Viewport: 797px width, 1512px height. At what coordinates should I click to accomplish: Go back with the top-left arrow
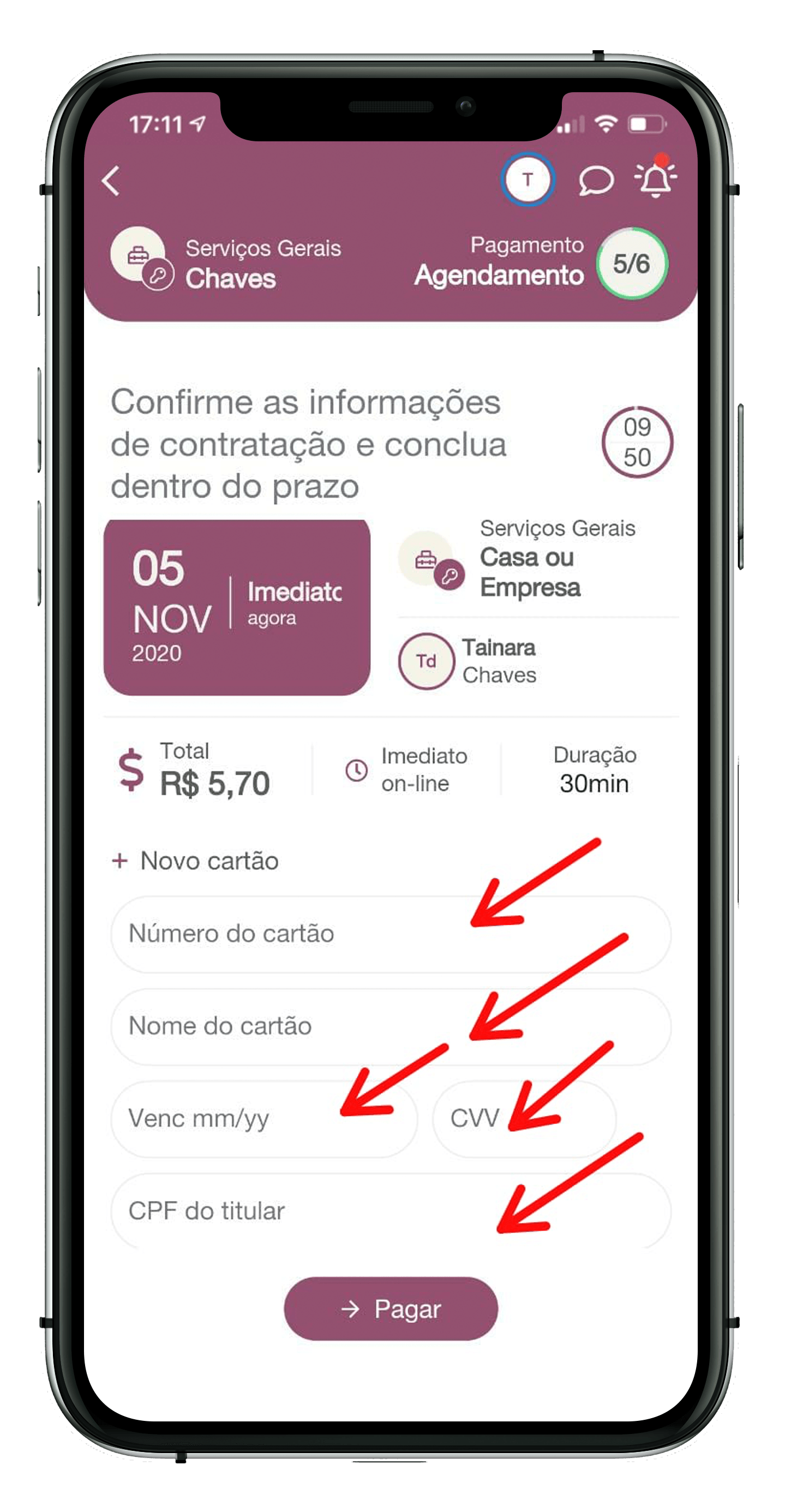111,180
